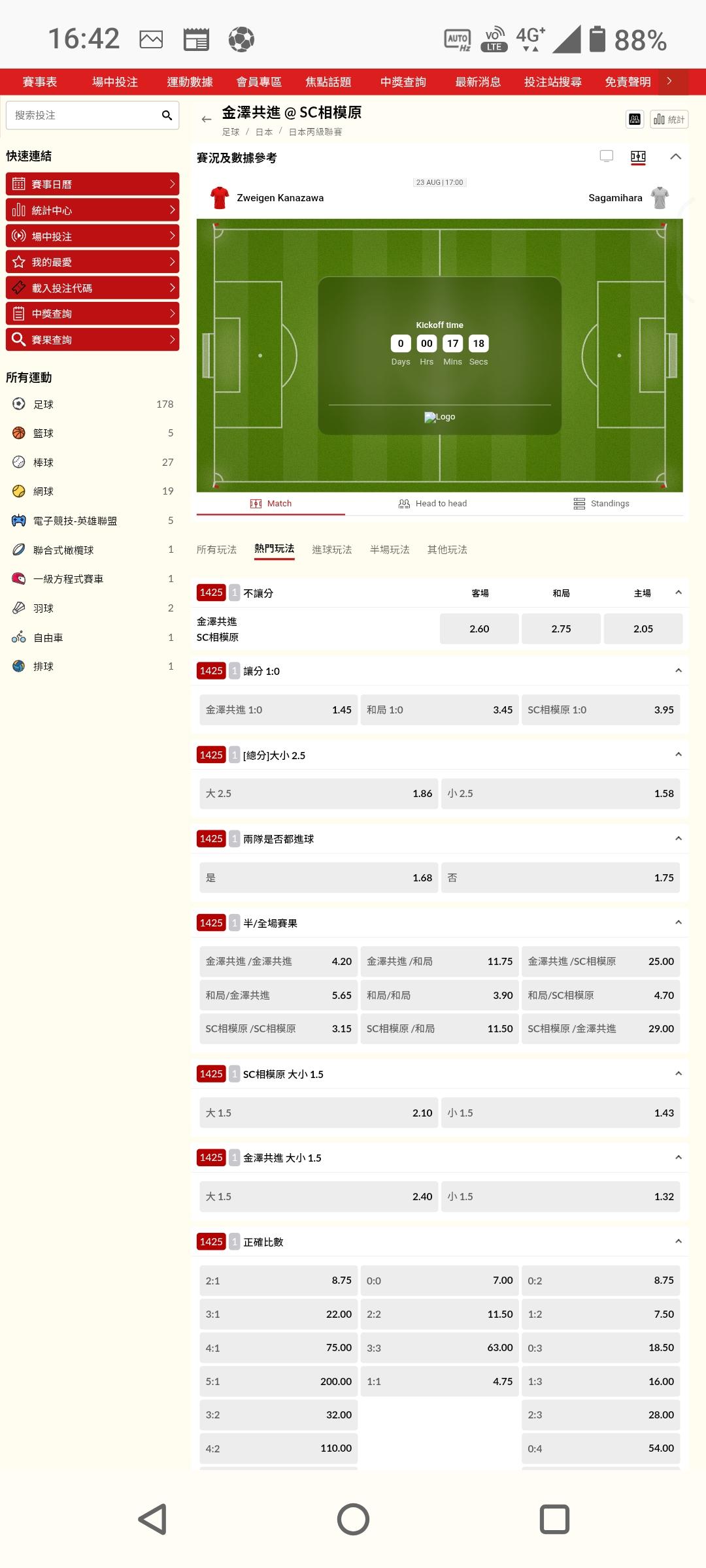Collapse the 半/全場賽果 section
This screenshot has height=1568, width=706.
click(678, 923)
